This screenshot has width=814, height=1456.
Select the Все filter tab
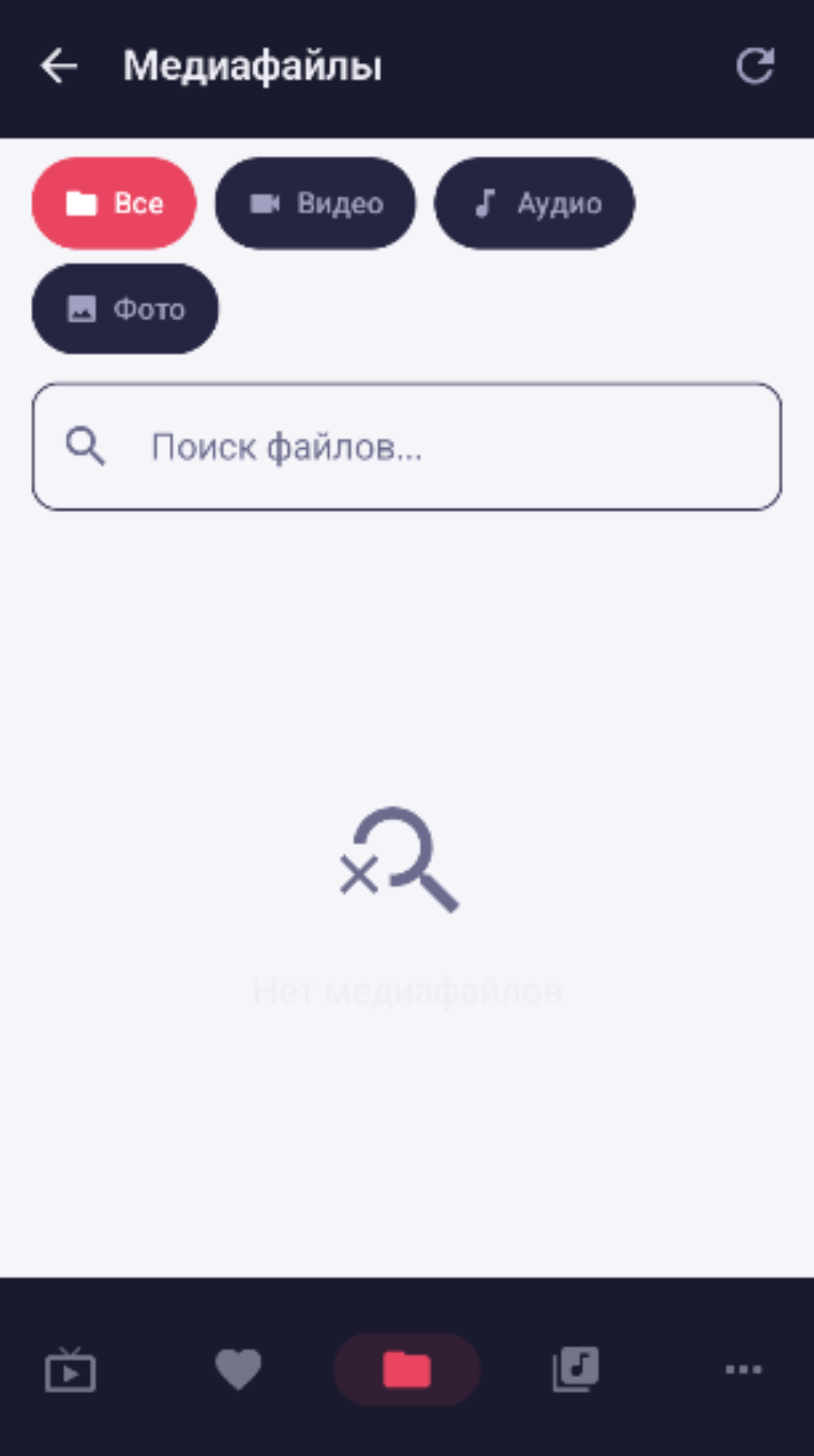[x=114, y=202]
